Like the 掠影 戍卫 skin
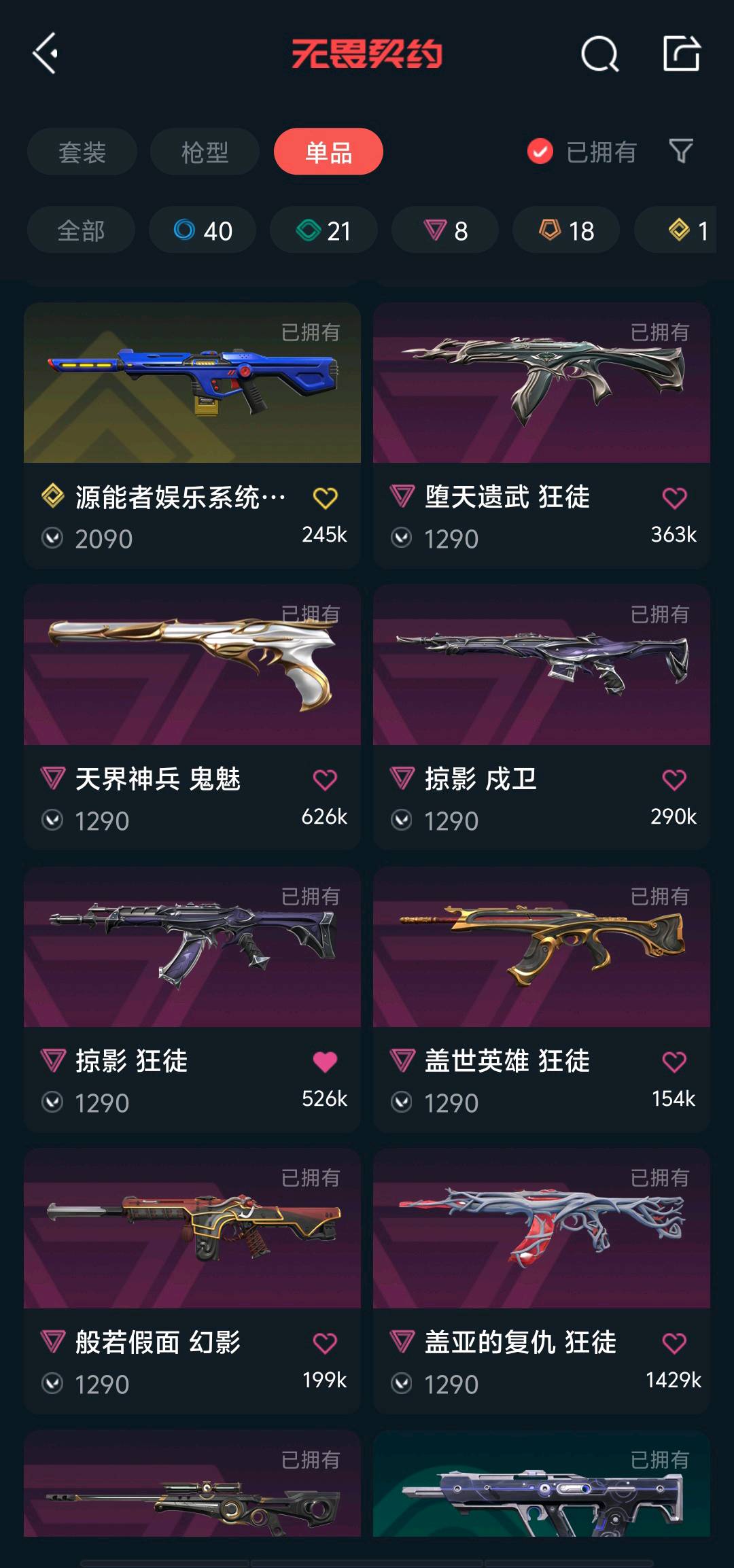Image resolution: width=734 pixels, height=1568 pixels. click(x=674, y=780)
